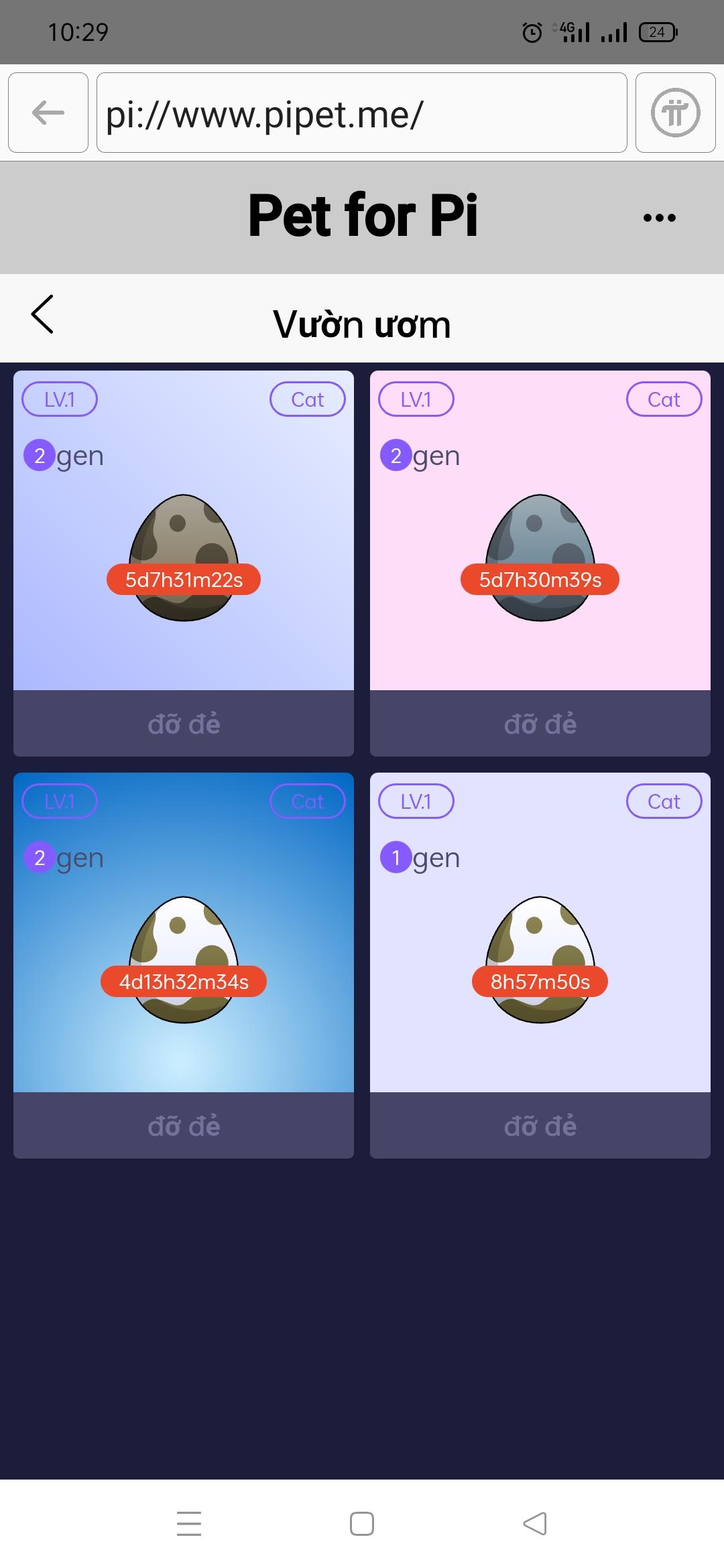This screenshot has height=1568, width=724.
Task: Tap đỡ đẻ under the 8h57m50s egg
Action: point(540,1126)
